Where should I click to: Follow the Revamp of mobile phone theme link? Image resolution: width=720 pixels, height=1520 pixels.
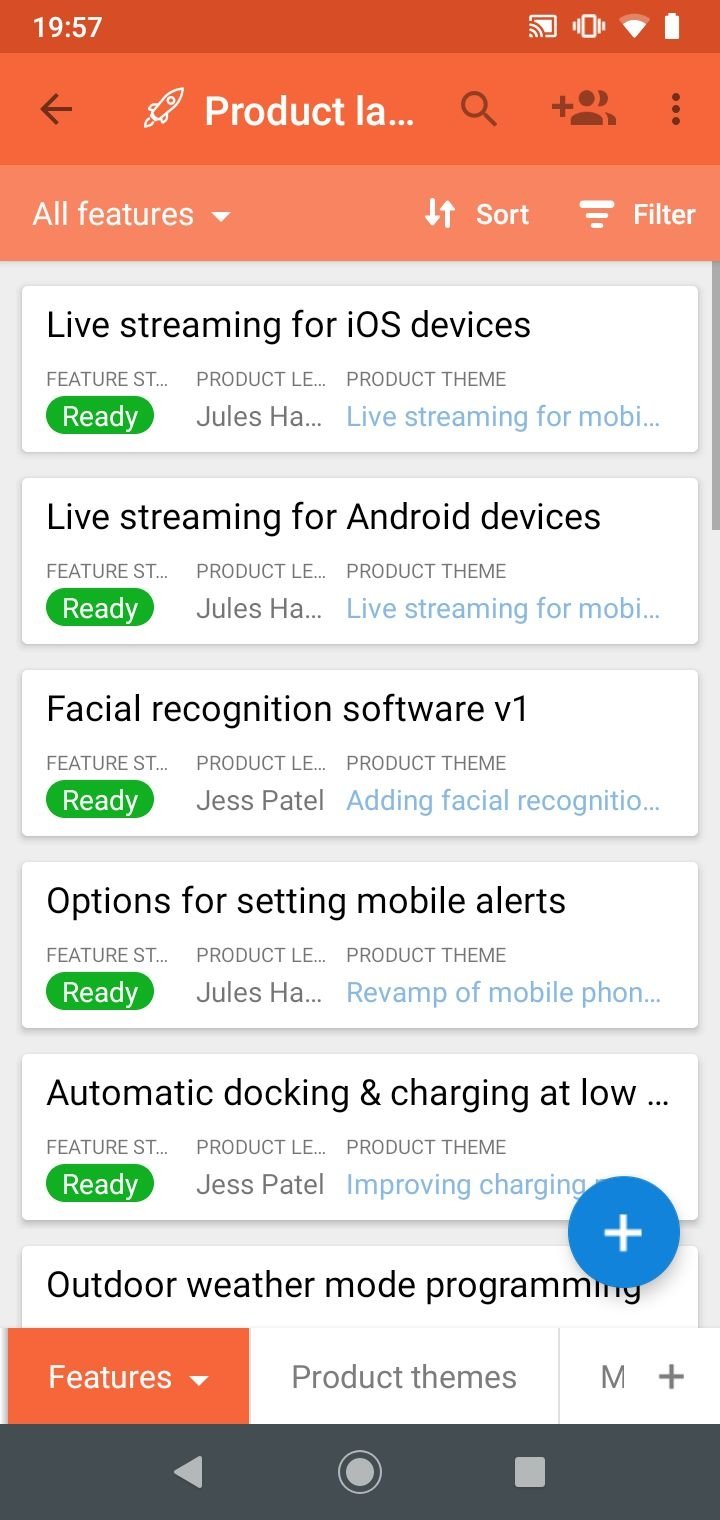pyautogui.click(x=503, y=992)
